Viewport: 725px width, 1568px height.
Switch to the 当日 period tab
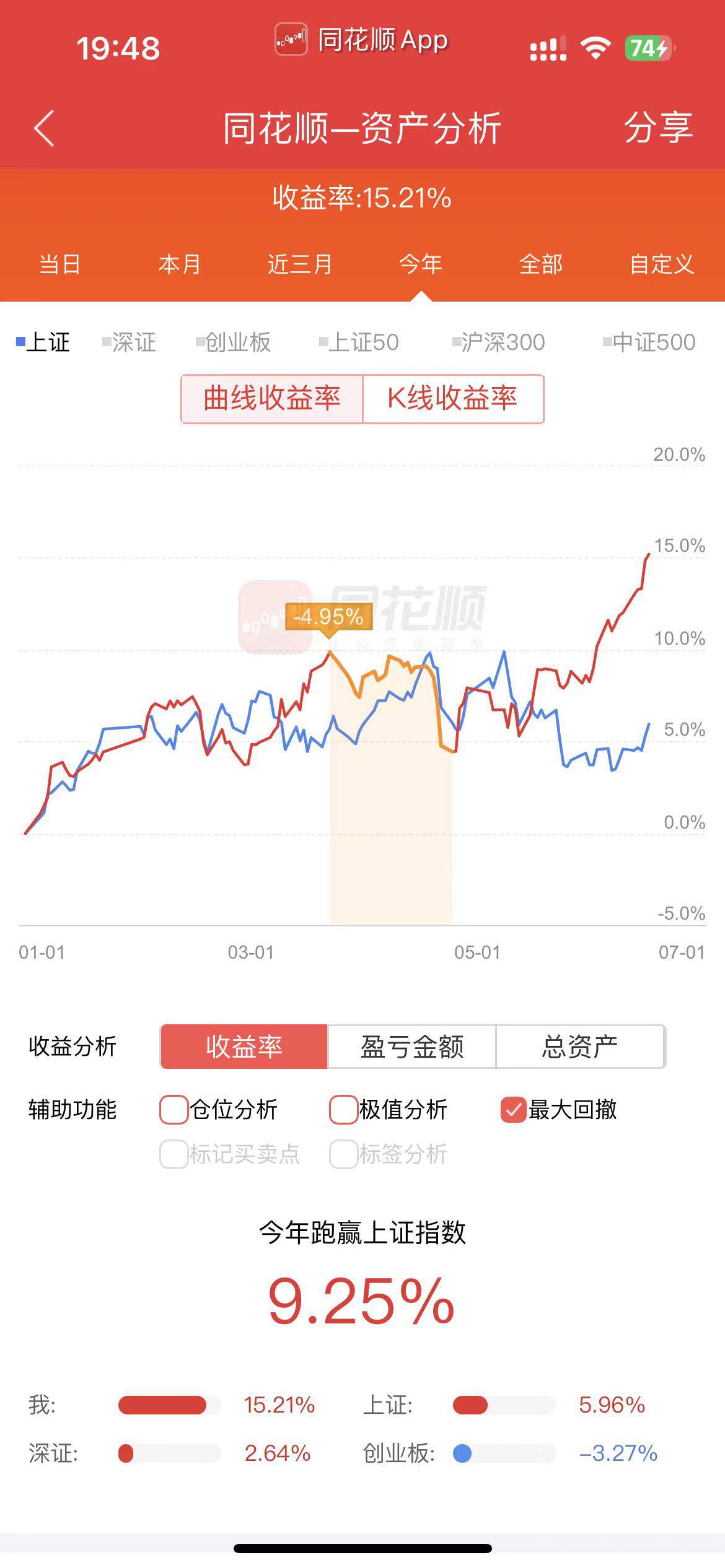(x=60, y=264)
